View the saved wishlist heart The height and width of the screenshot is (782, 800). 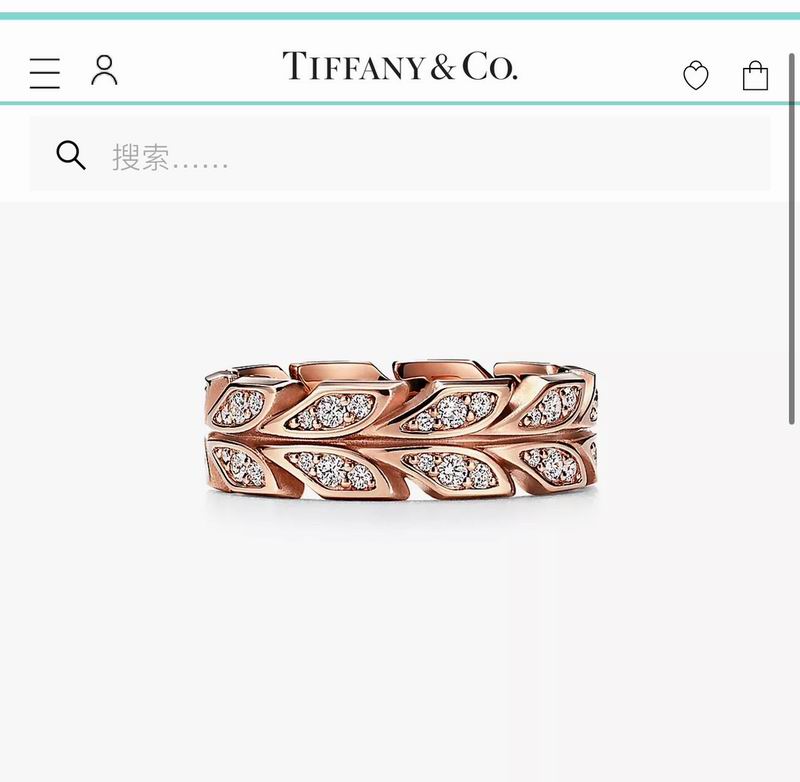pos(696,76)
